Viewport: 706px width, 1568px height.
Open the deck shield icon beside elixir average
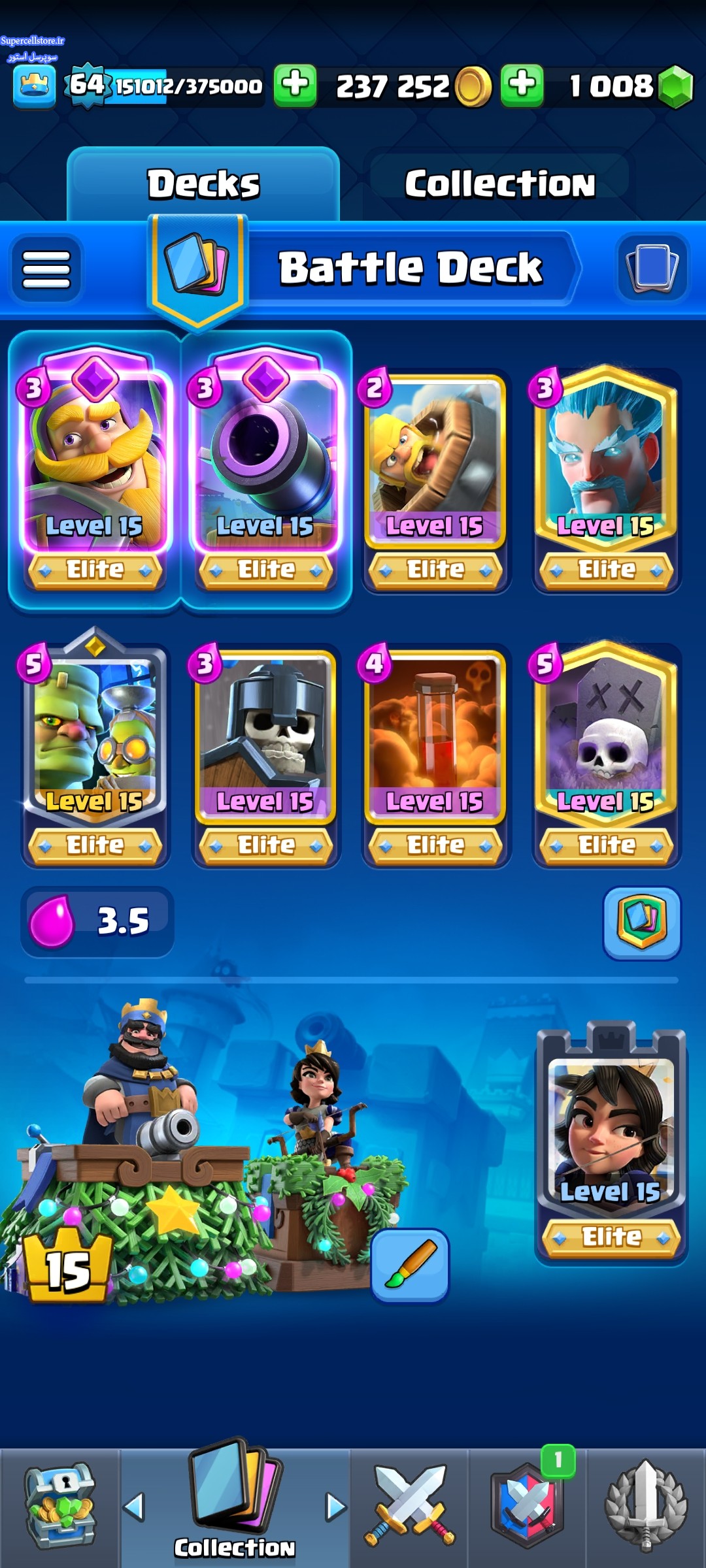(642, 923)
